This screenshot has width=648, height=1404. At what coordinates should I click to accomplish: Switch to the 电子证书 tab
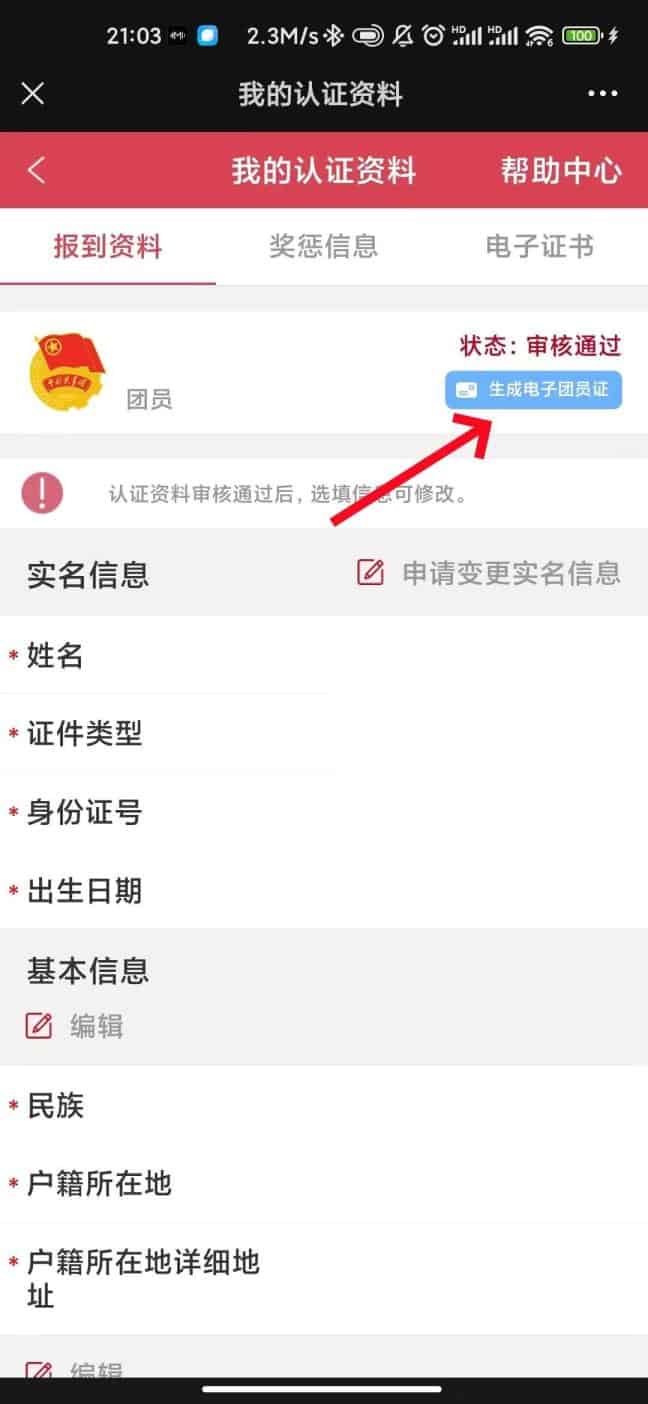click(x=539, y=246)
